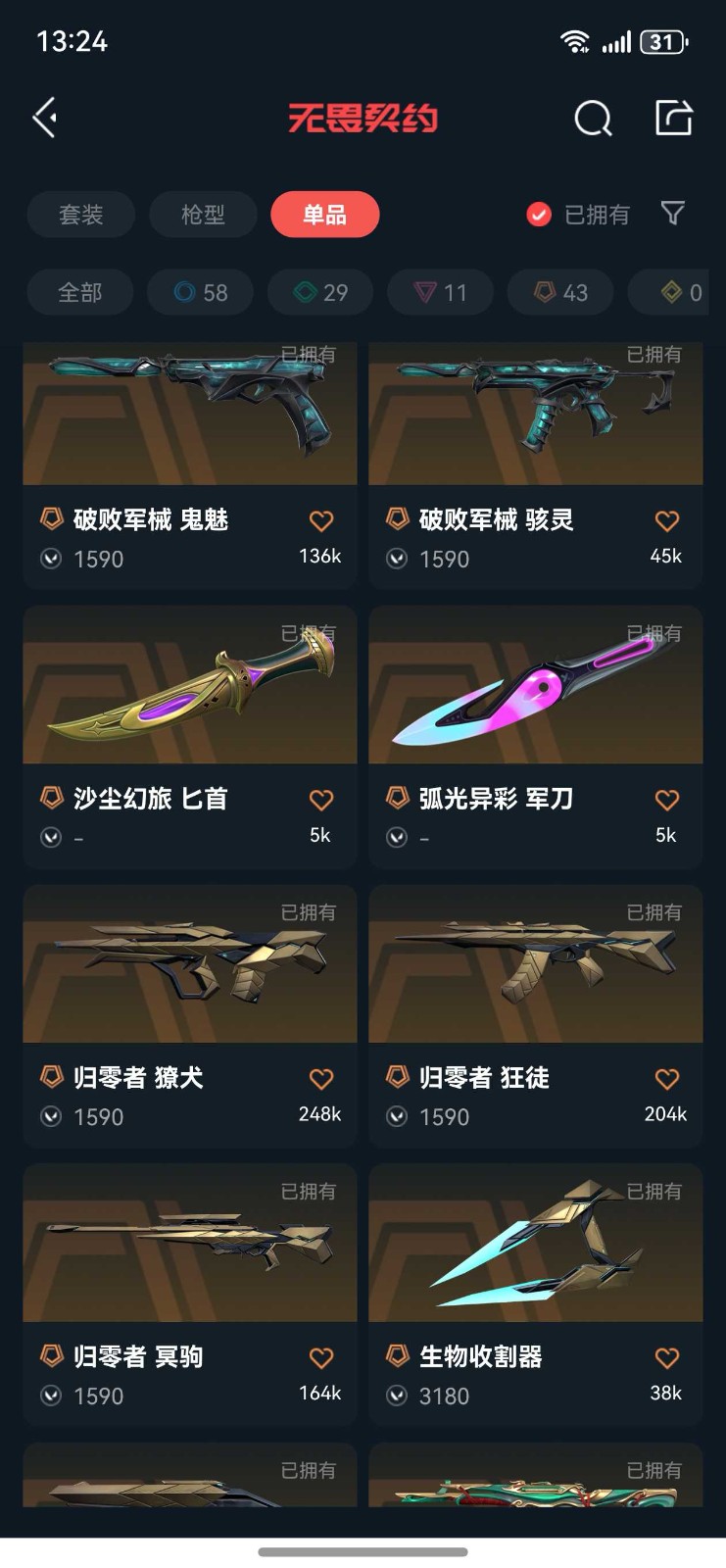726x1568 pixels.
Task: Filter by the green tier chip 29
Action: pyautogui.click(x=321, y=293)
